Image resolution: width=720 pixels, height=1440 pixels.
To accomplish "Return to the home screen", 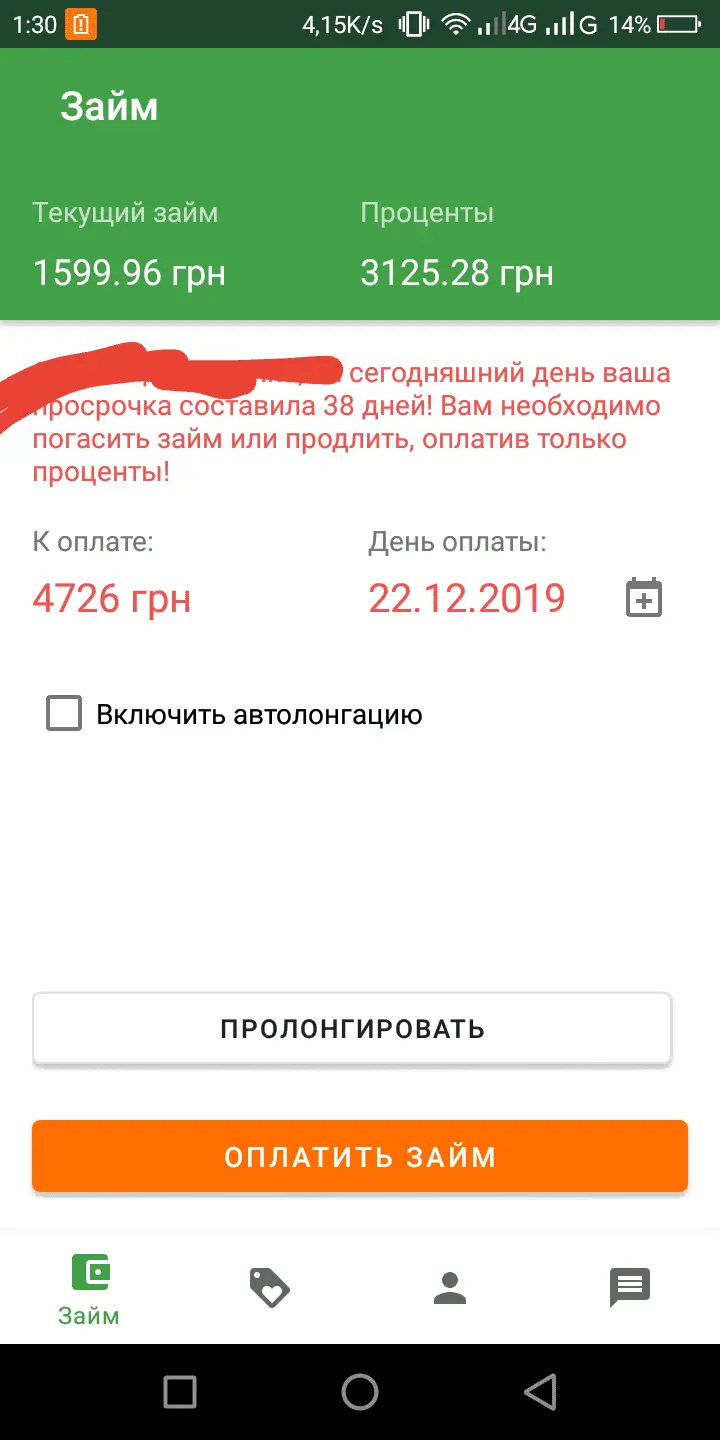I will click(360, 1391).
